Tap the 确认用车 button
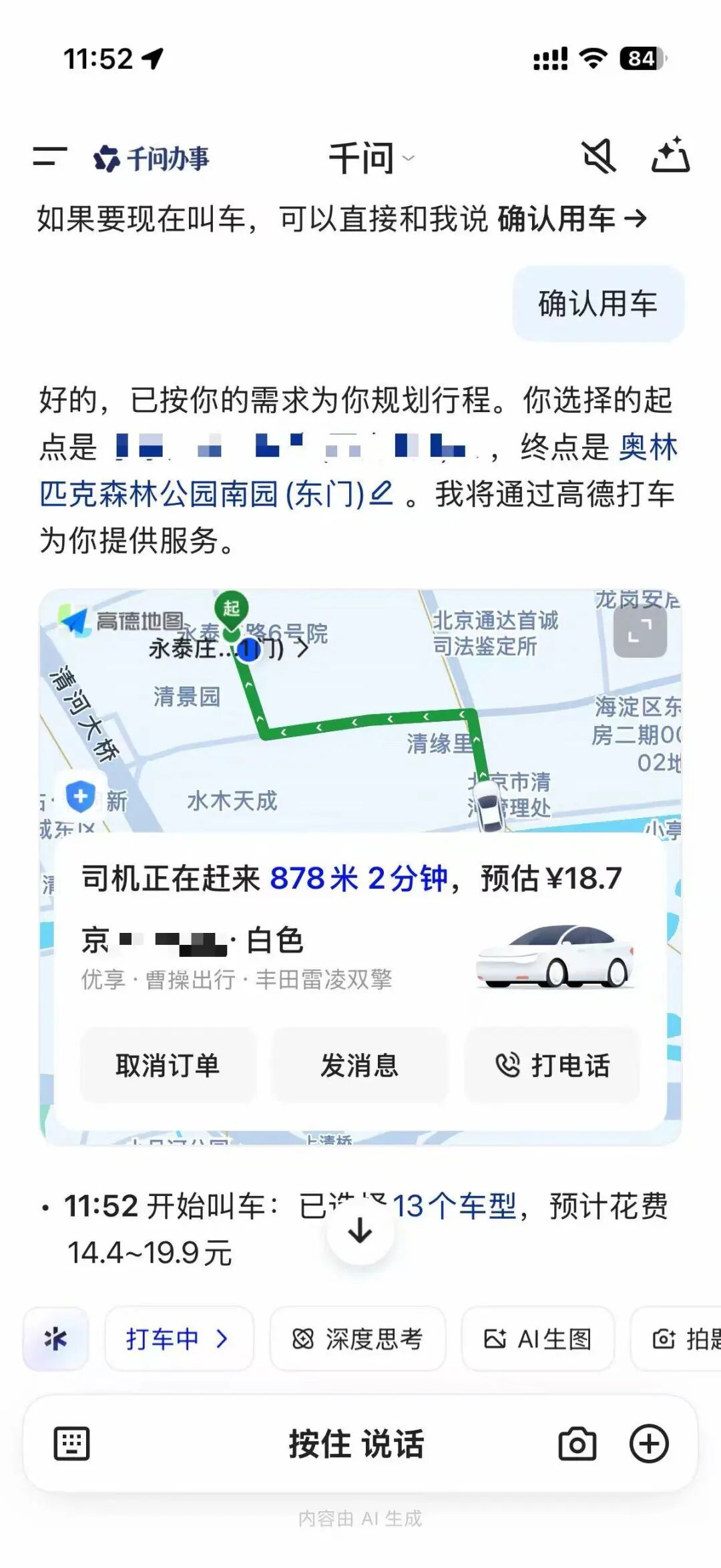This screenshot has height=1568, width=721. pyautogui.click(x=597, y=305)
